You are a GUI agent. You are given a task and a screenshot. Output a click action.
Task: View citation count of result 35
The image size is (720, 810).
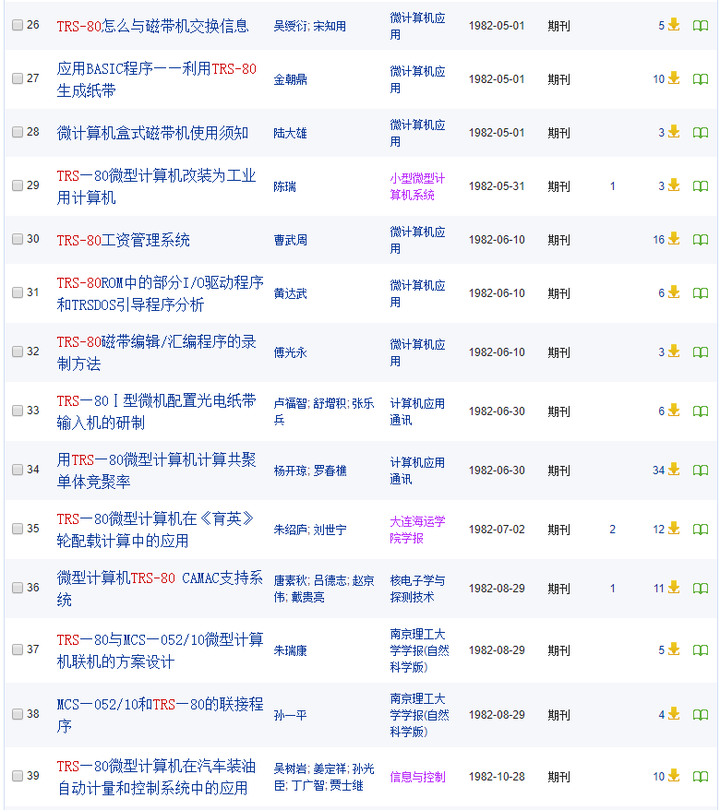pos(613,529)
